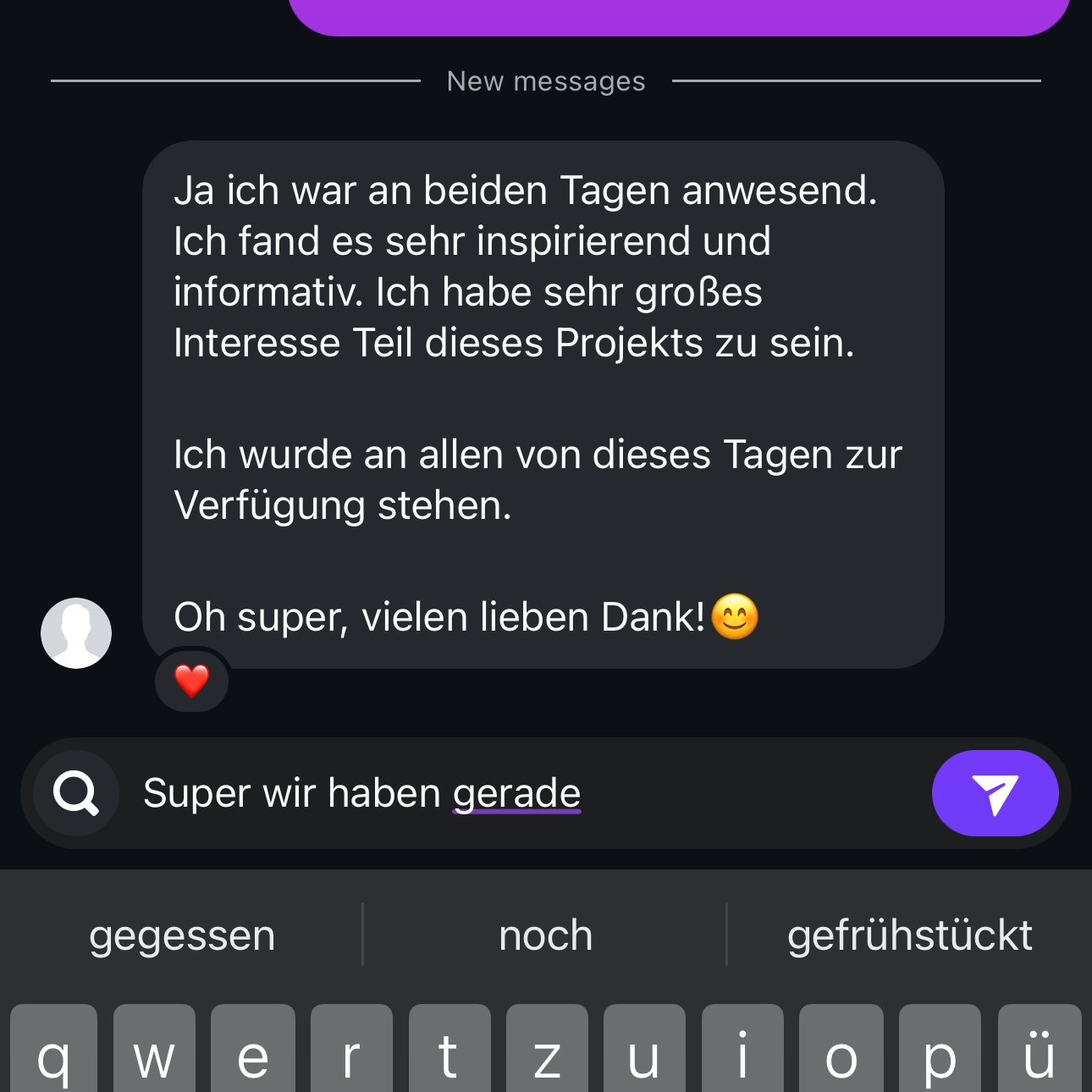Send the typed message
This screenshot has height=1092, width=1092.
[x=995, y=793]
